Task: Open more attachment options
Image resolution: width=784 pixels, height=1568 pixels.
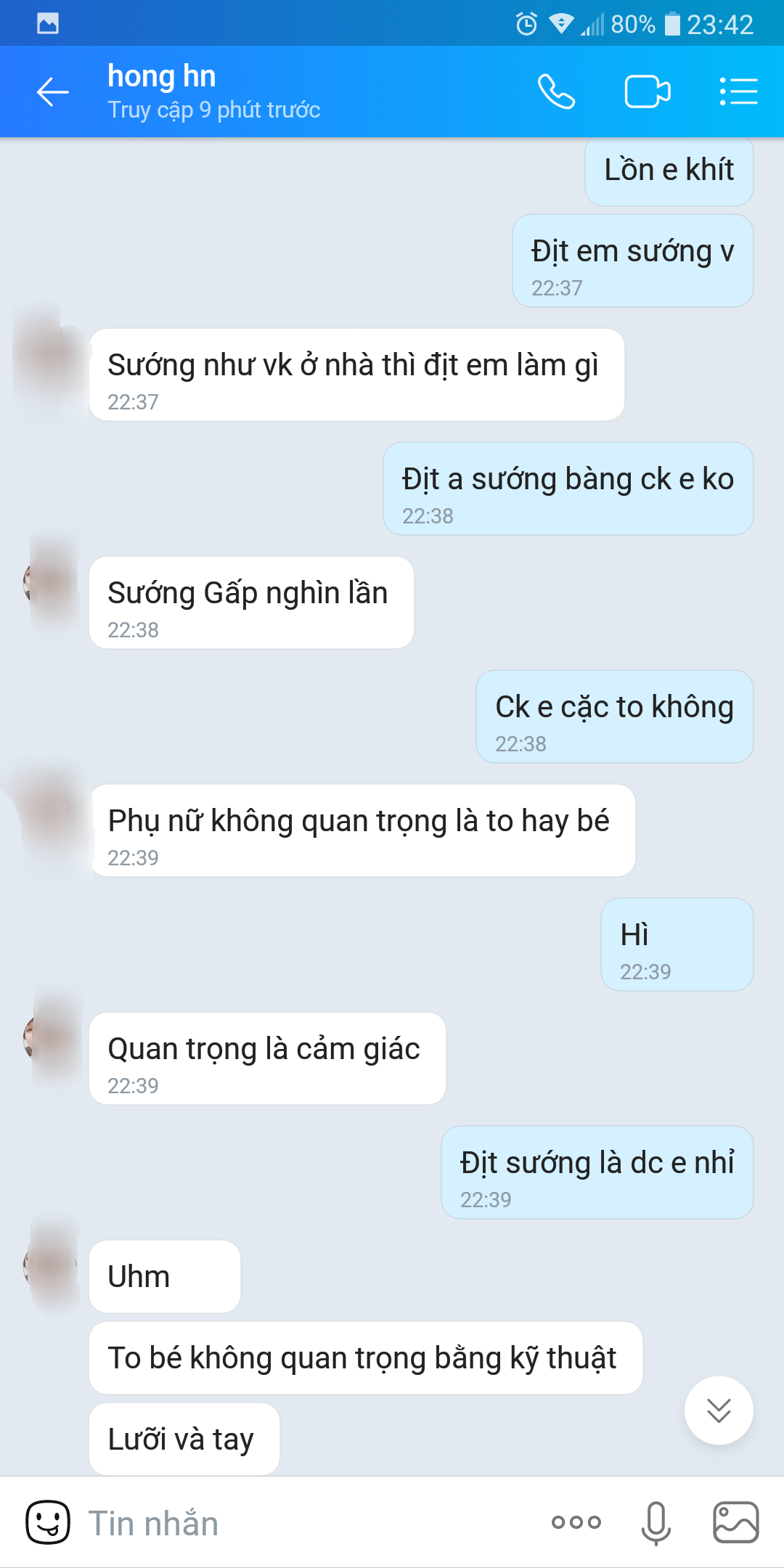Action: click(576, 1522)
